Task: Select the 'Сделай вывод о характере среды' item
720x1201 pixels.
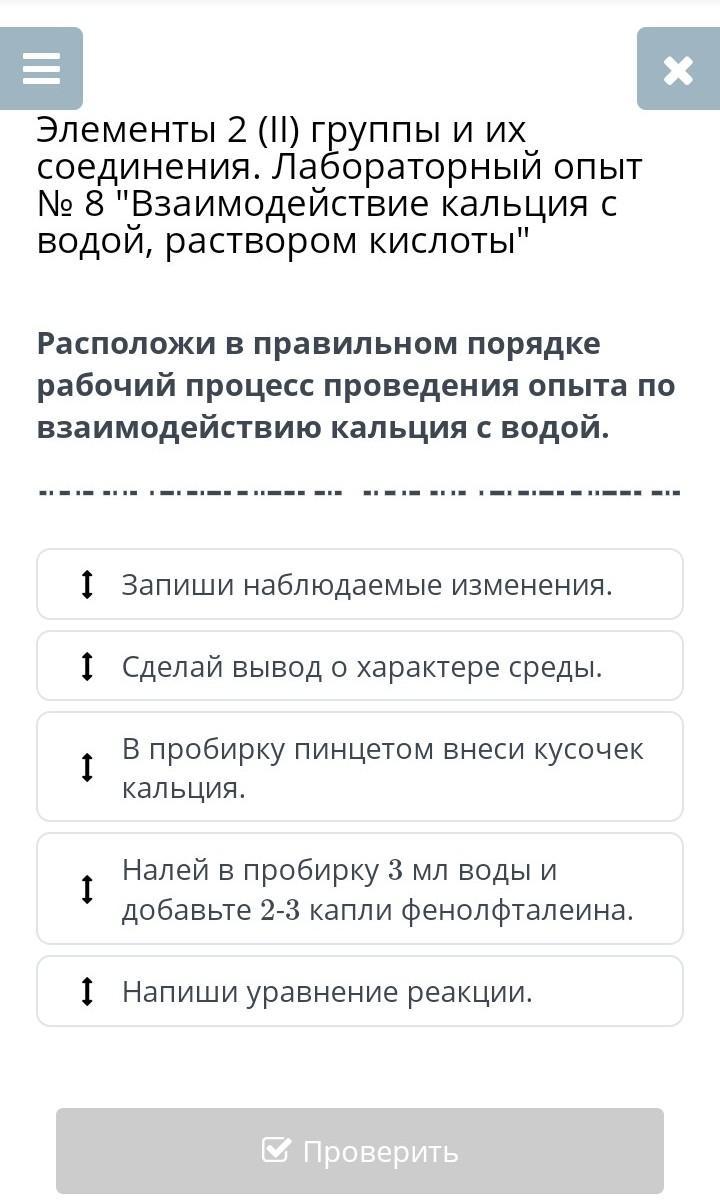Action: (360, 666)
